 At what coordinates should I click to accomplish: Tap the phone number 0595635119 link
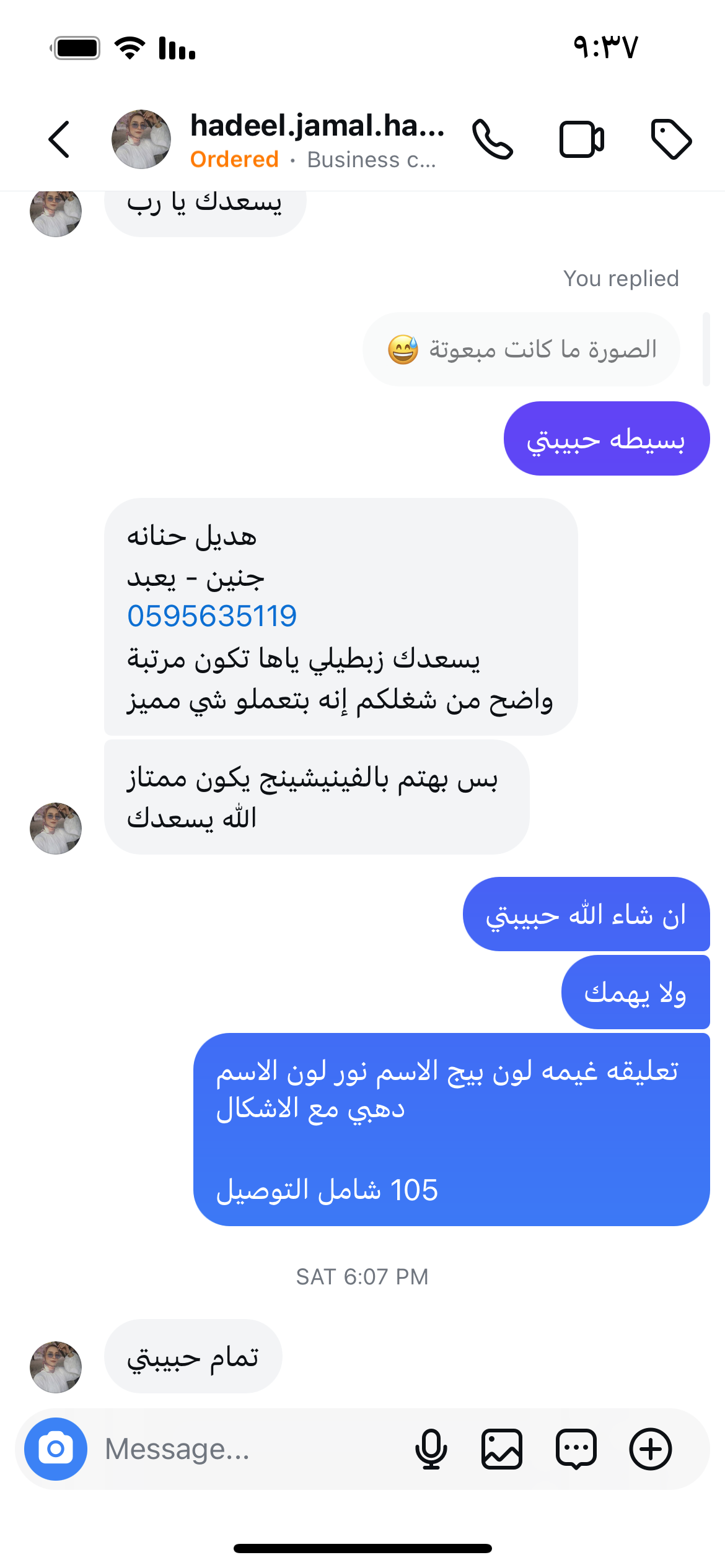click(212, 616)
